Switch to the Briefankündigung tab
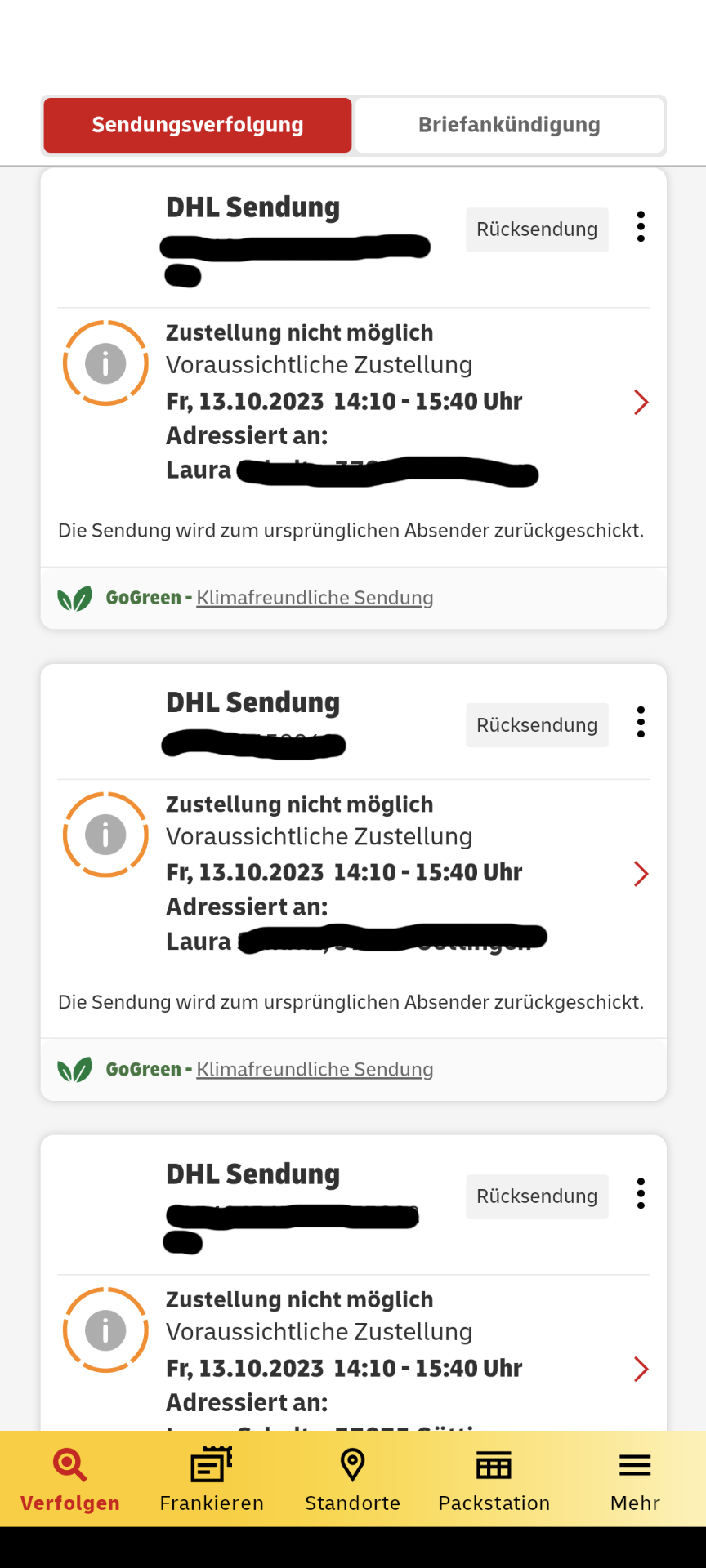This screenshot has height=1568, width=706. (509, 125)
